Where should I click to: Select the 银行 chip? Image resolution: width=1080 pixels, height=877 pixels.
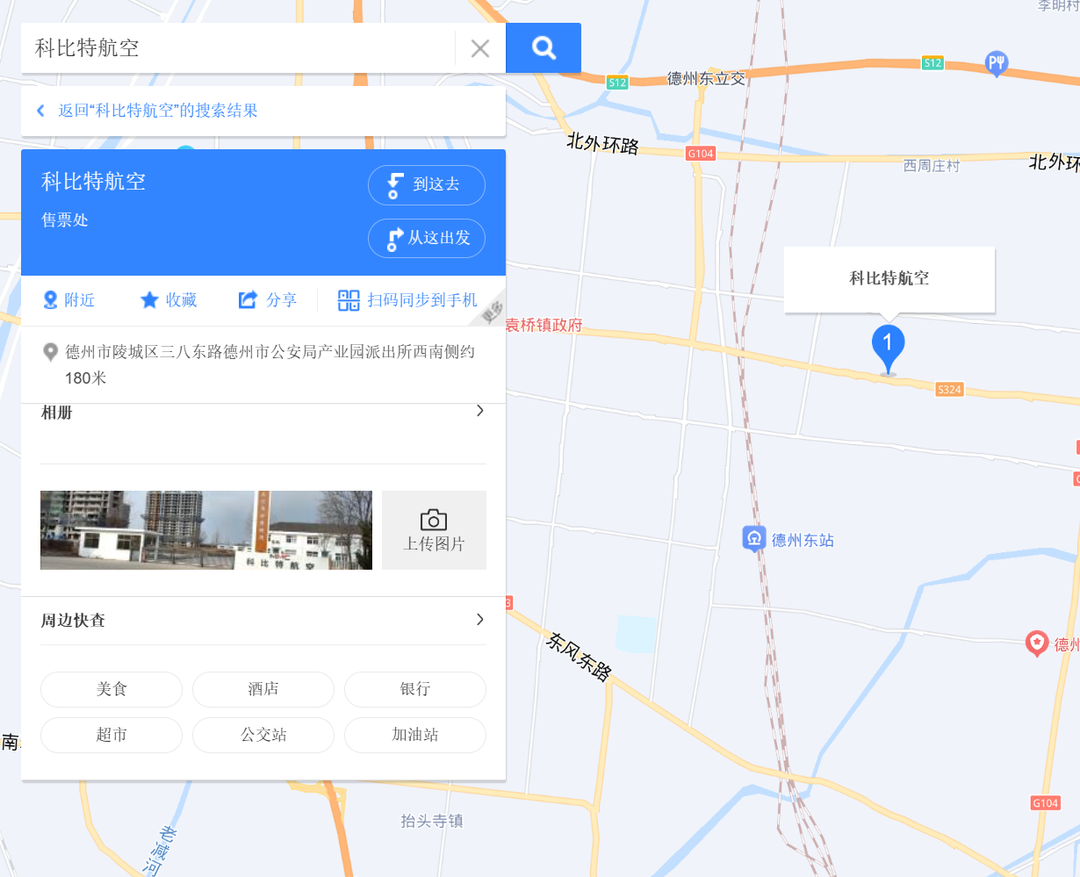(415, 689)
